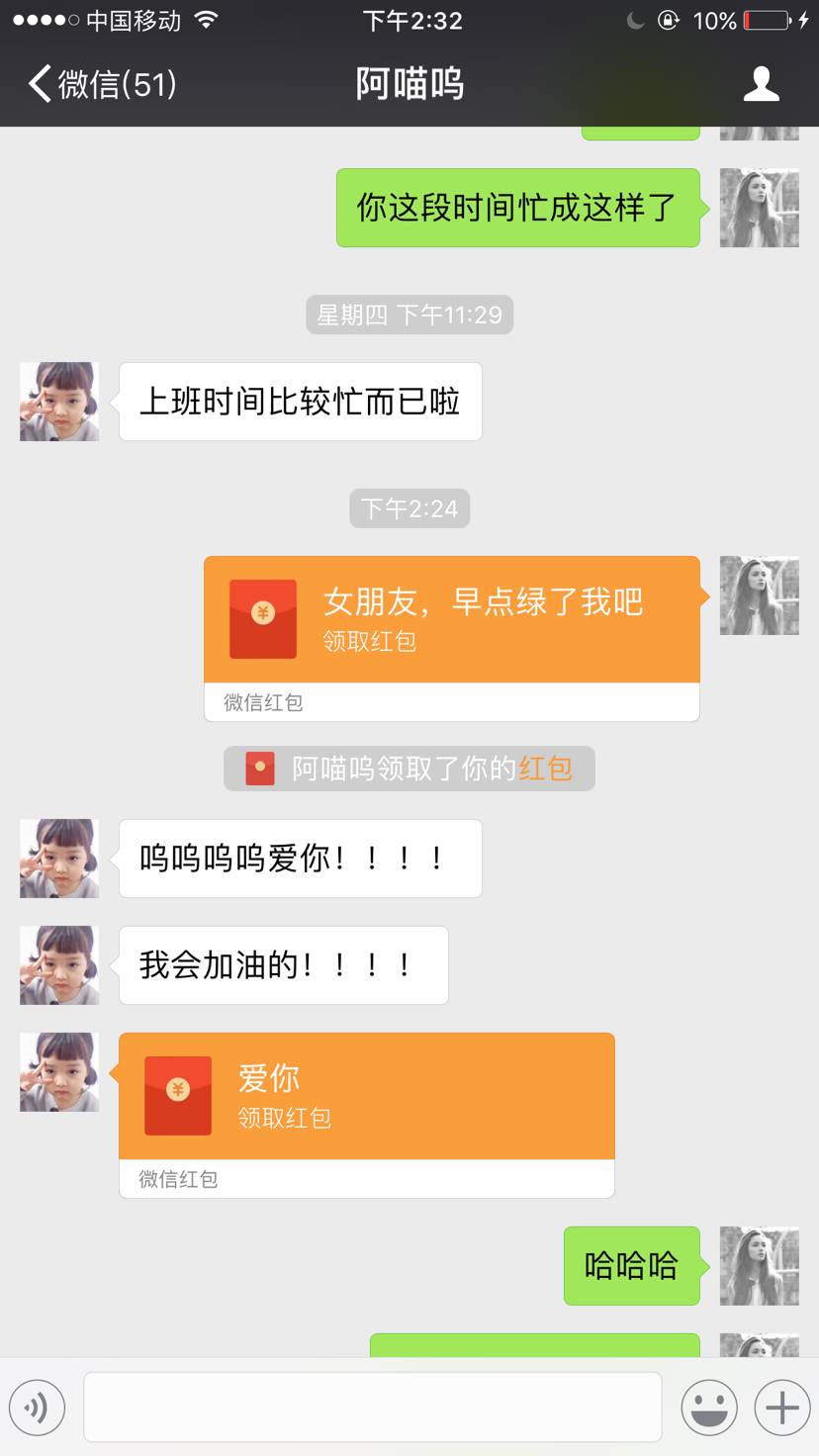Tap the orange 红包 link in the notice
819x1456 pixels.
coord(545,769)
